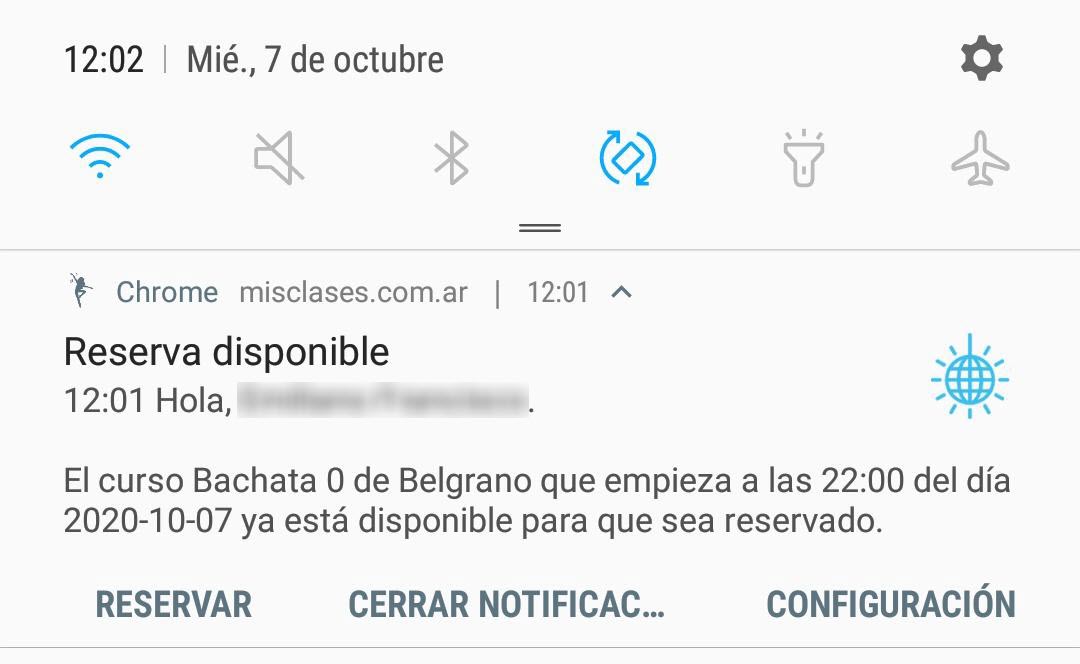Enable airplane mode

coord(980,159)
